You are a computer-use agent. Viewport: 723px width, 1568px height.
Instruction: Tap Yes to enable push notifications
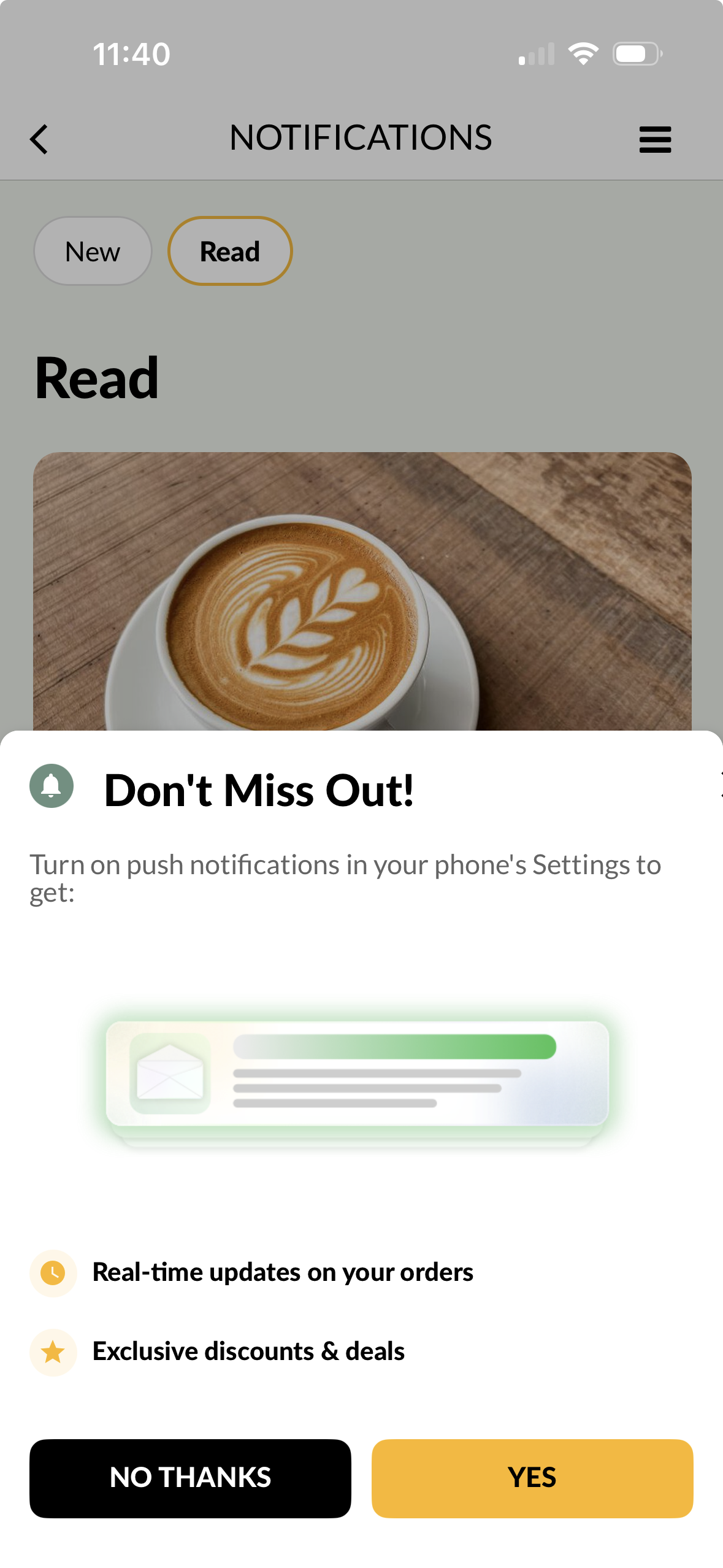(532, 1478)
